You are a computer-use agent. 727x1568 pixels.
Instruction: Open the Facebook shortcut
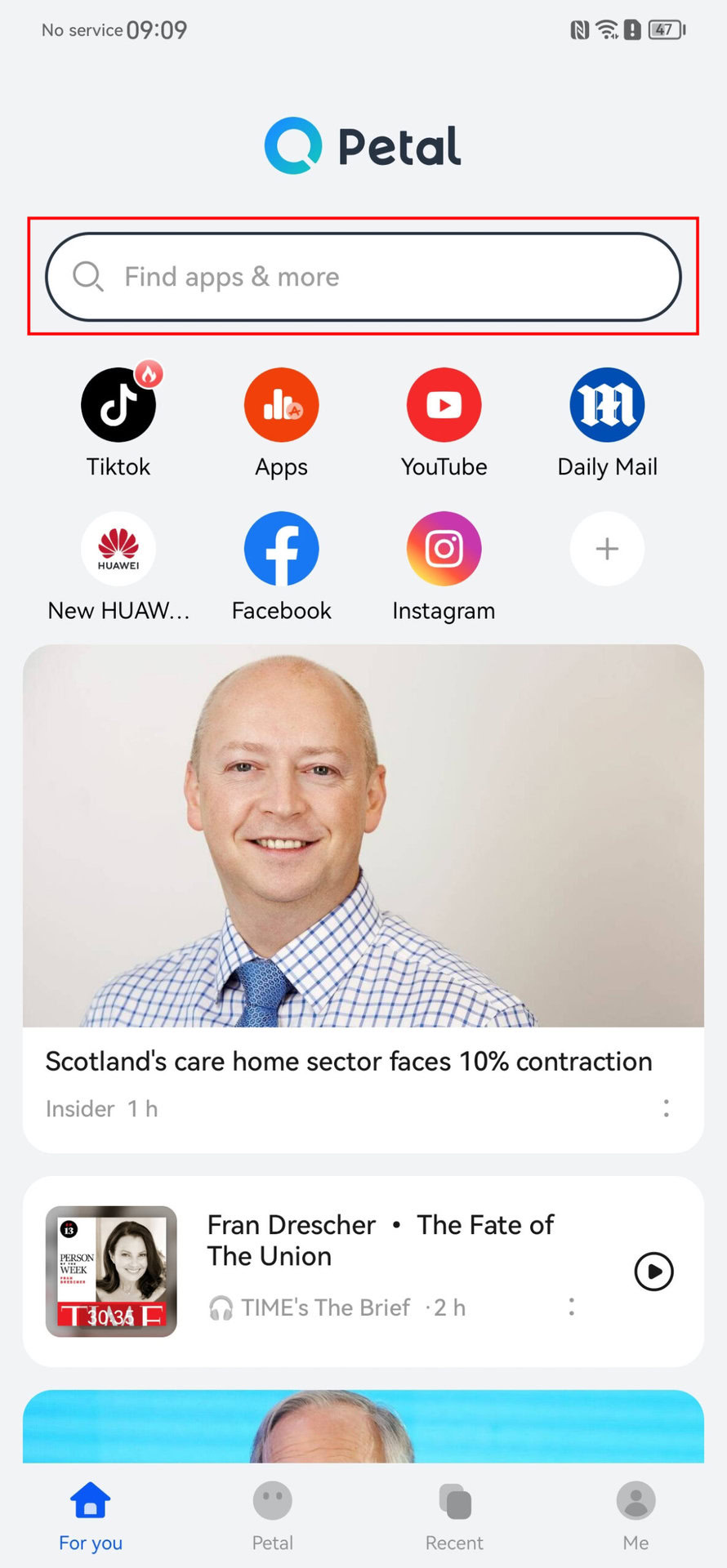pos(281,550)
